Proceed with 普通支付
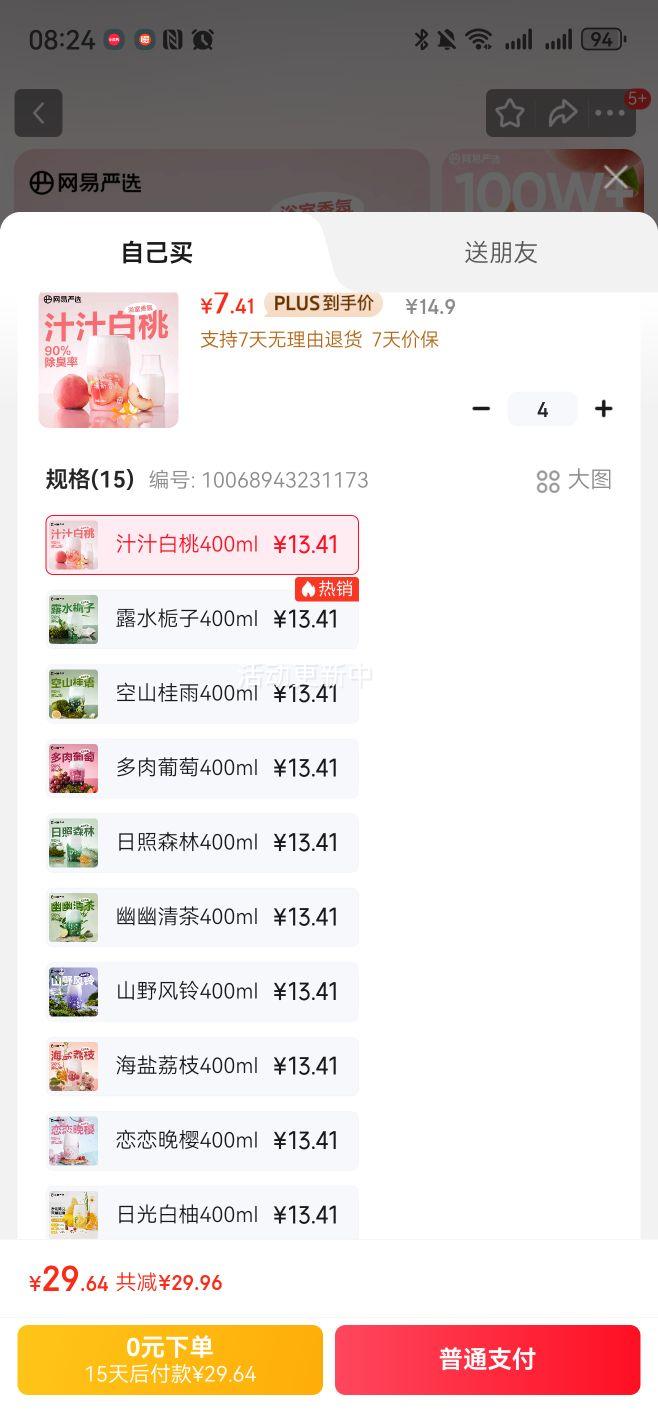The width and height of the screenshot is (658, 1416). point(487,1360)
